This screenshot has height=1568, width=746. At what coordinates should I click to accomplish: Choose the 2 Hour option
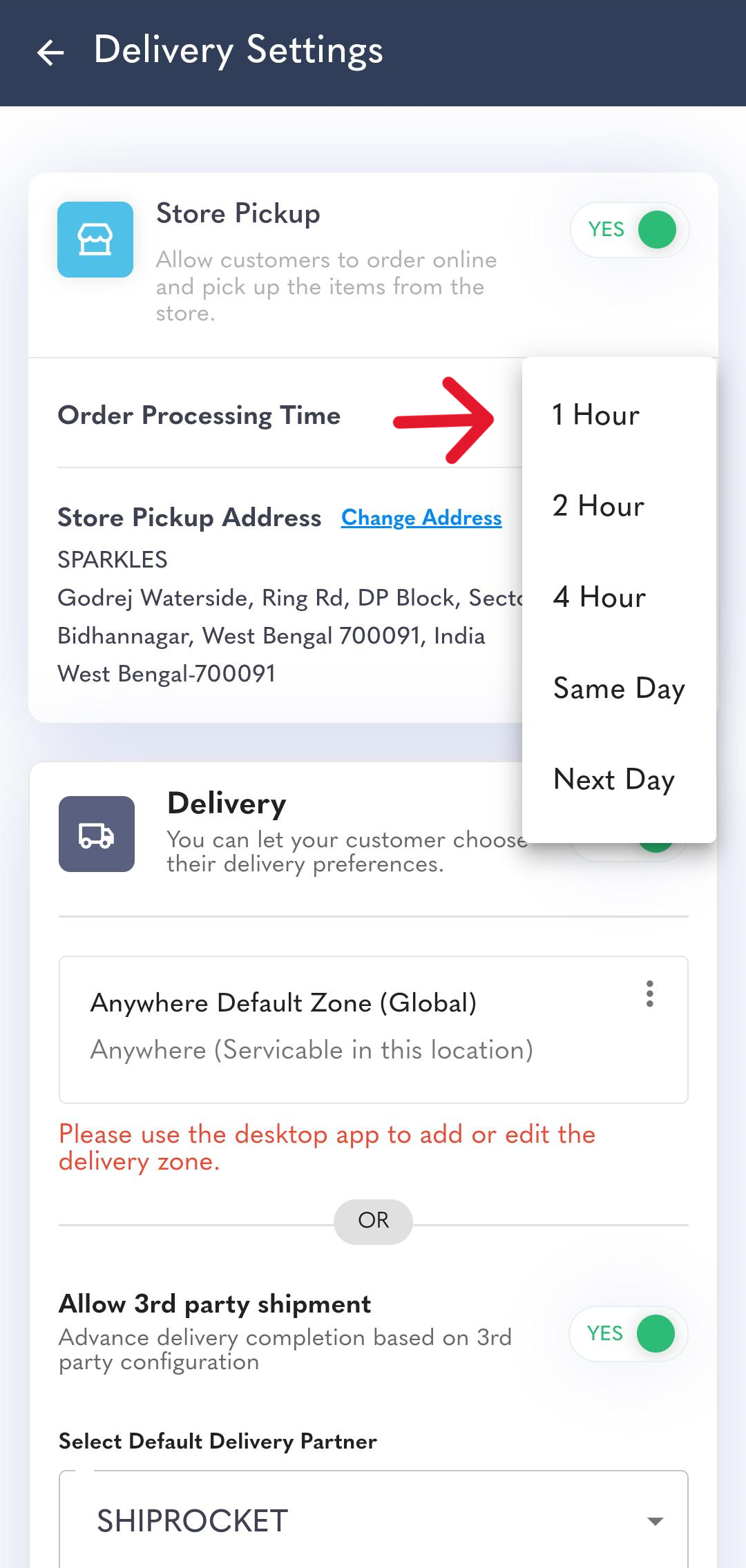click(598, 506)
